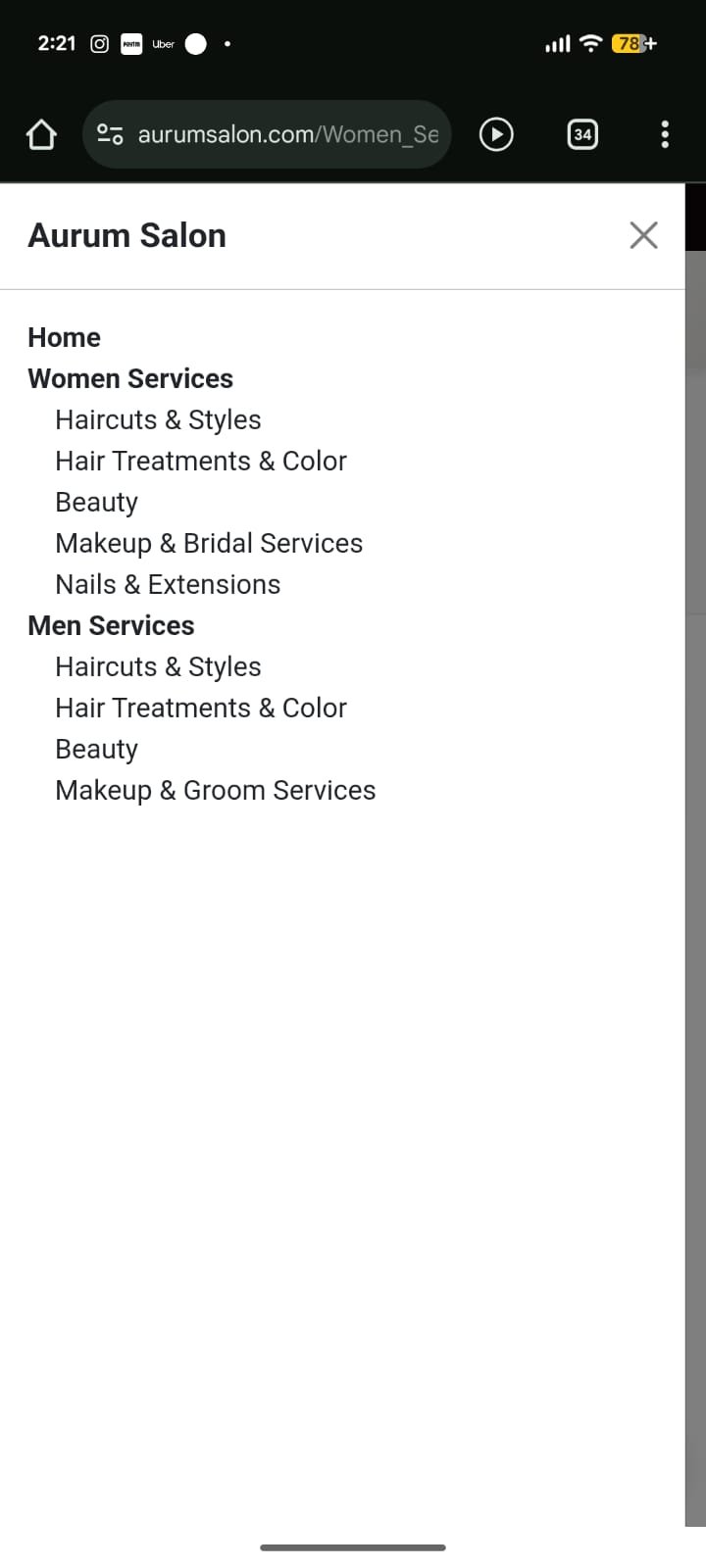The image size is (706, 1568).
Task: Select Beauty under Women Services
Action: pos(96,502)
